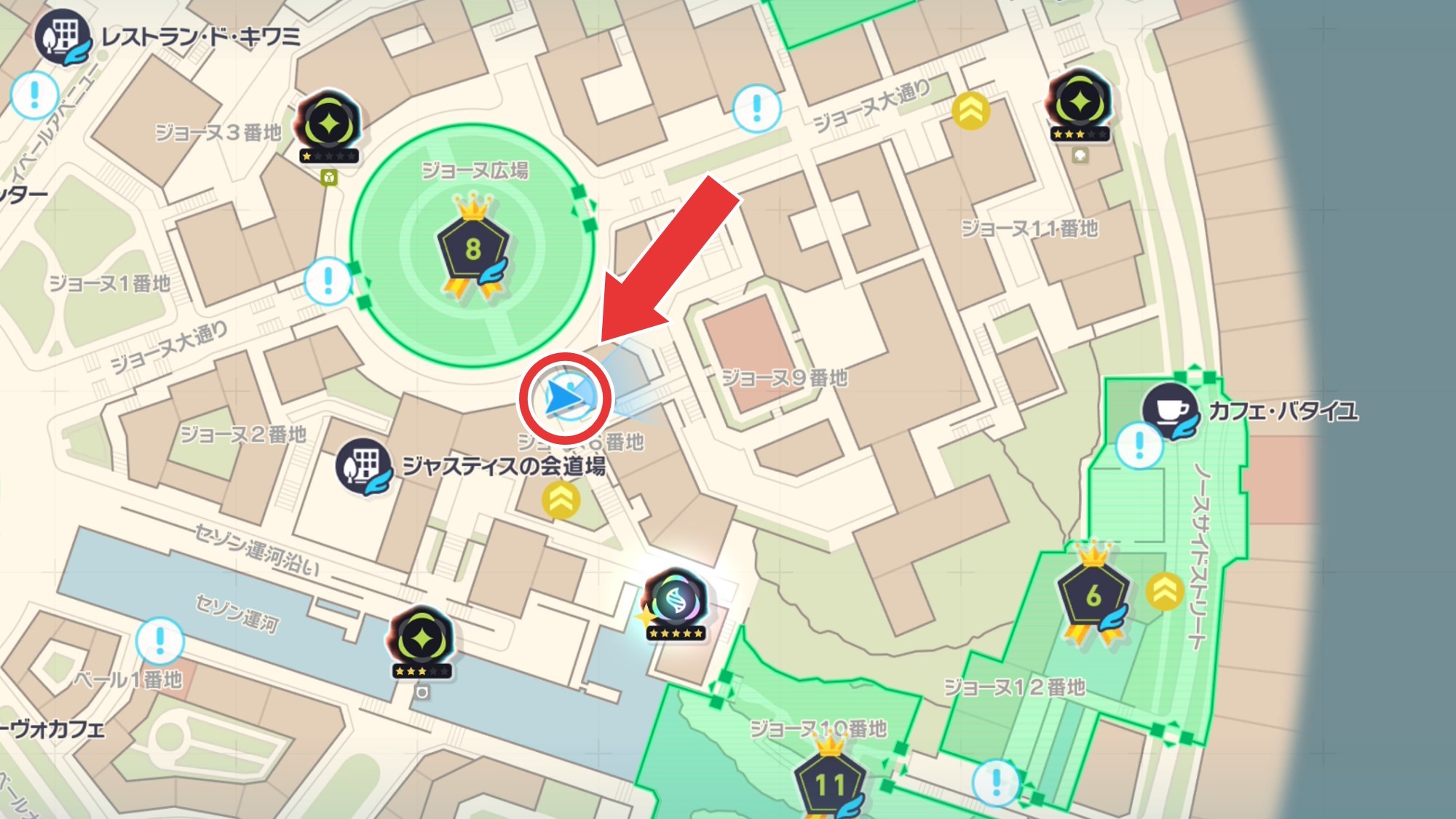This screenshot has height=819, width=1456.
Task: Open the exclamation marker below レストラン・ド・キワミ
Action: pyautogui.click(x=34, y=95)
